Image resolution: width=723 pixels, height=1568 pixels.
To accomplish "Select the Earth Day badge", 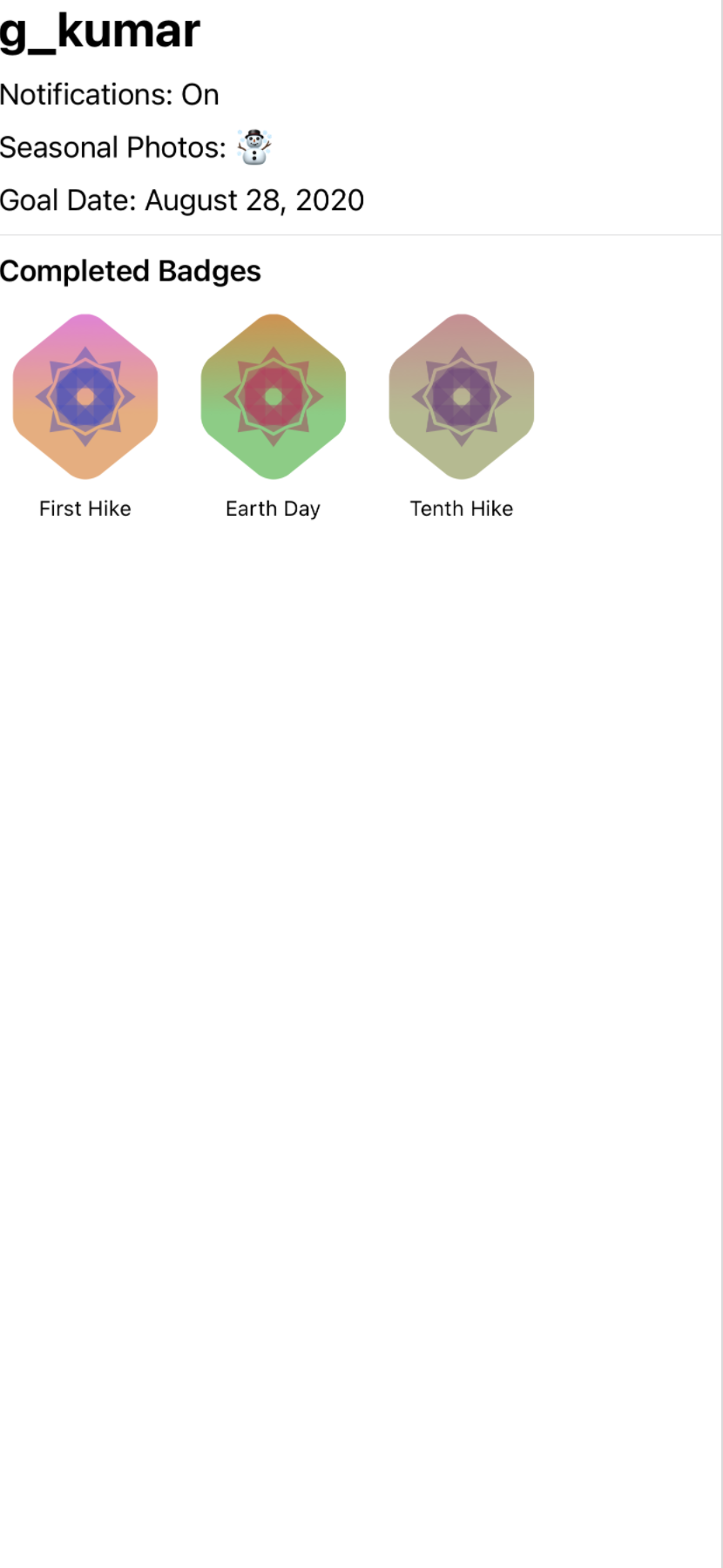I will 274,397.
